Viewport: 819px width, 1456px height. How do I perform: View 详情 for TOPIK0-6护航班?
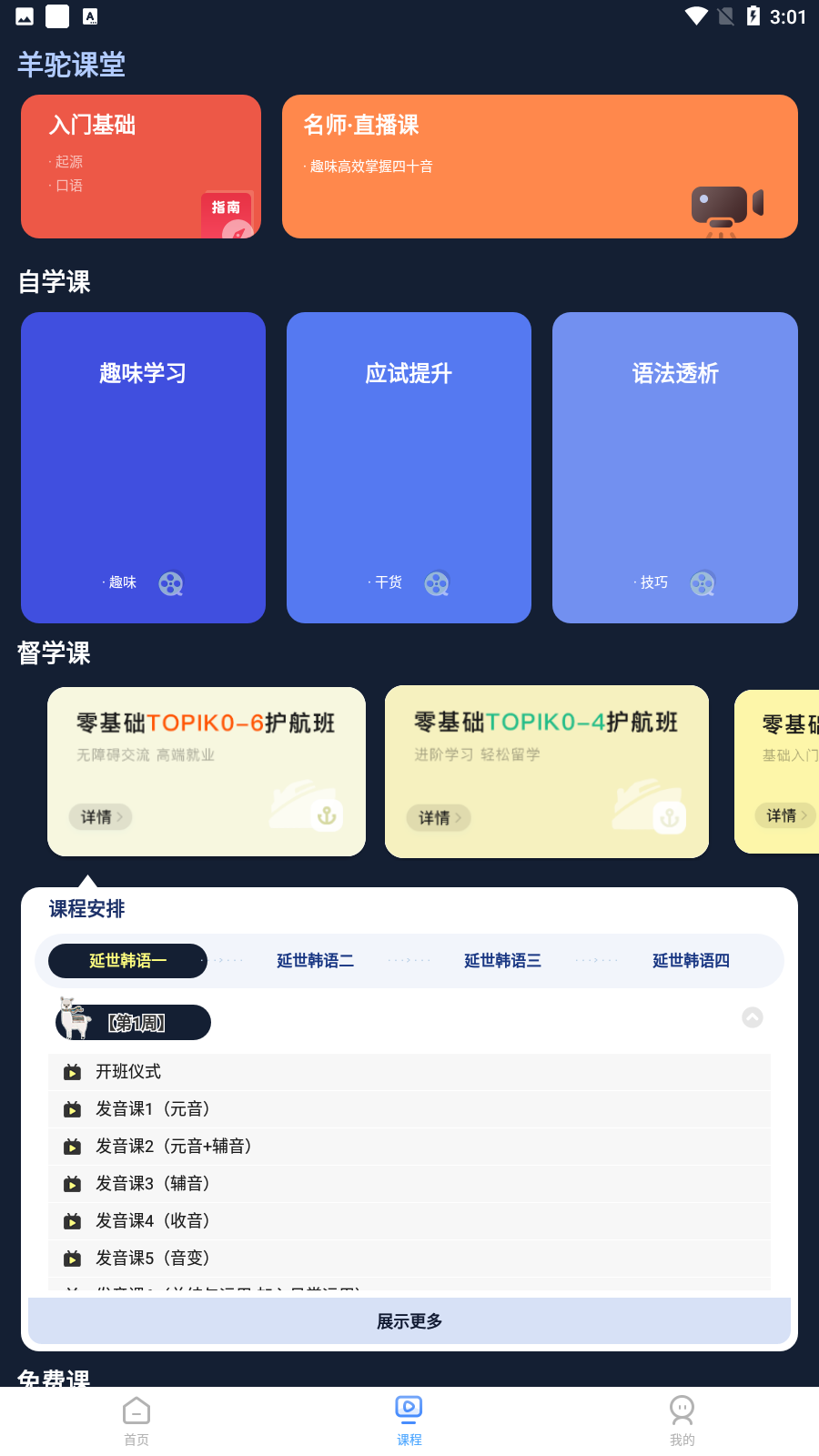[100, 817]
